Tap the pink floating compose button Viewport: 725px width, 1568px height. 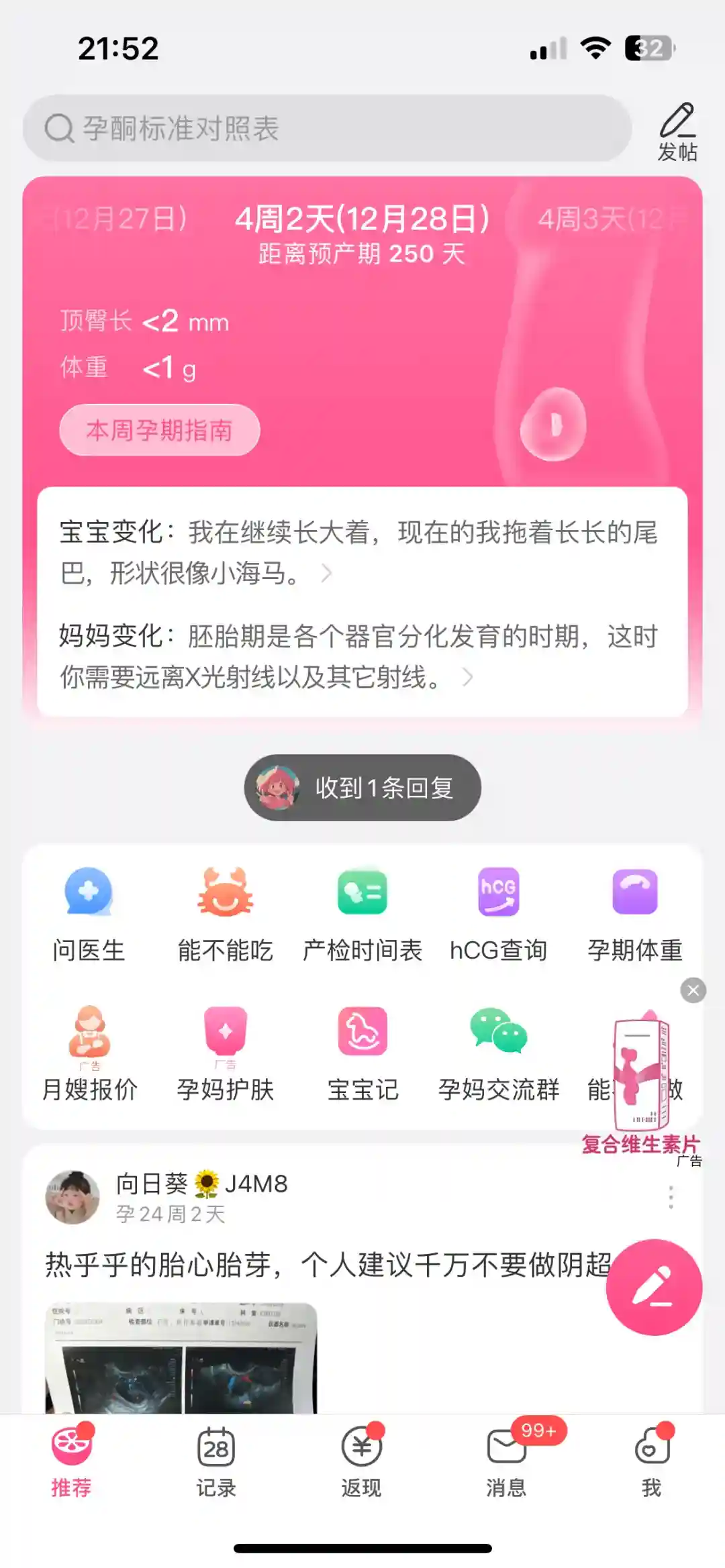click(654, 1287)
